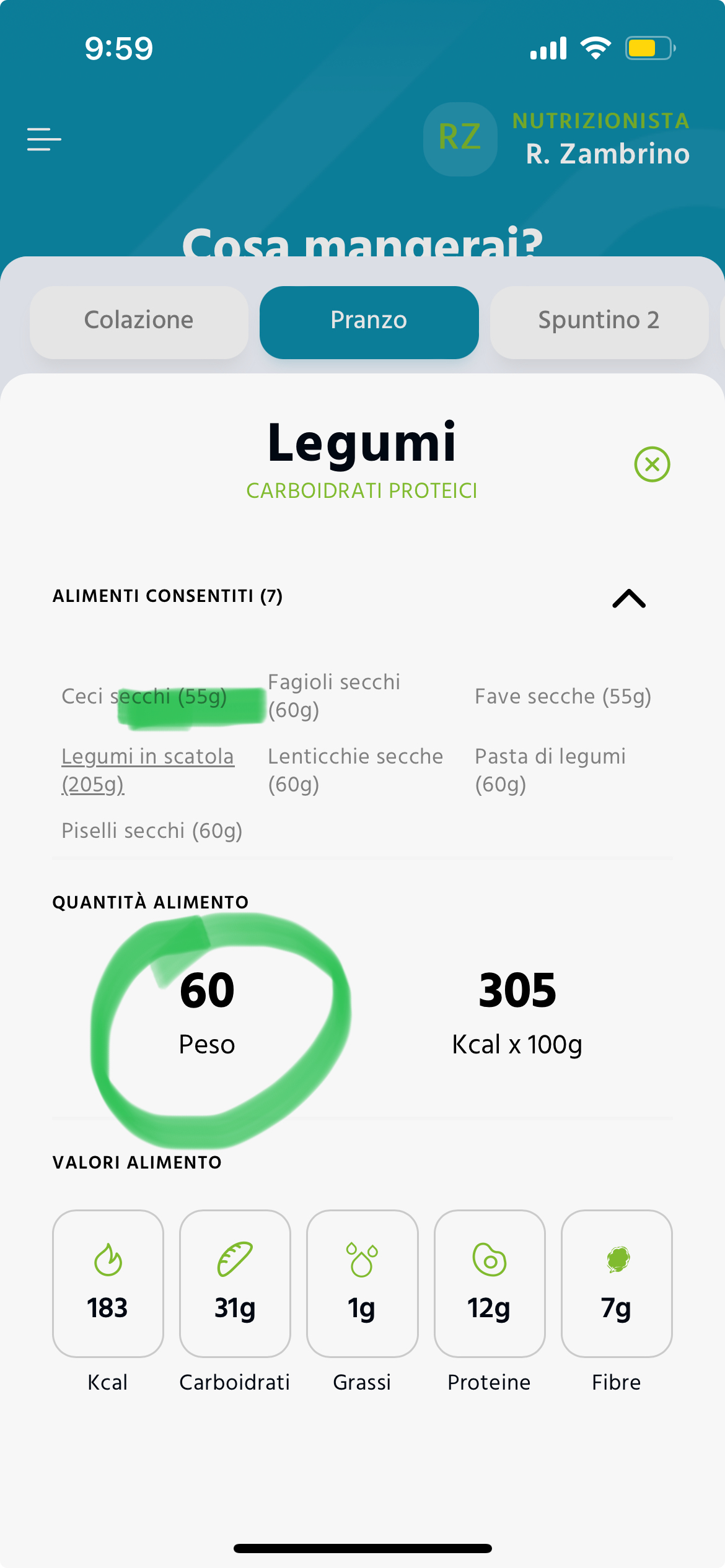Choose Pasta di legumi (60g)
Image resolution: width=725 pixels, height=1568 pixels.
tap(550, 770)
